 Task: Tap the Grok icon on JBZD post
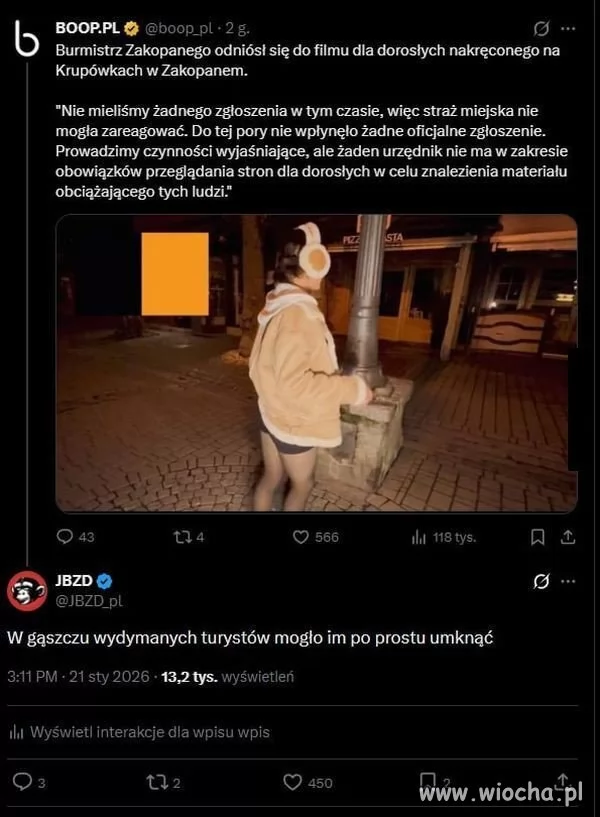coord(541,581)
